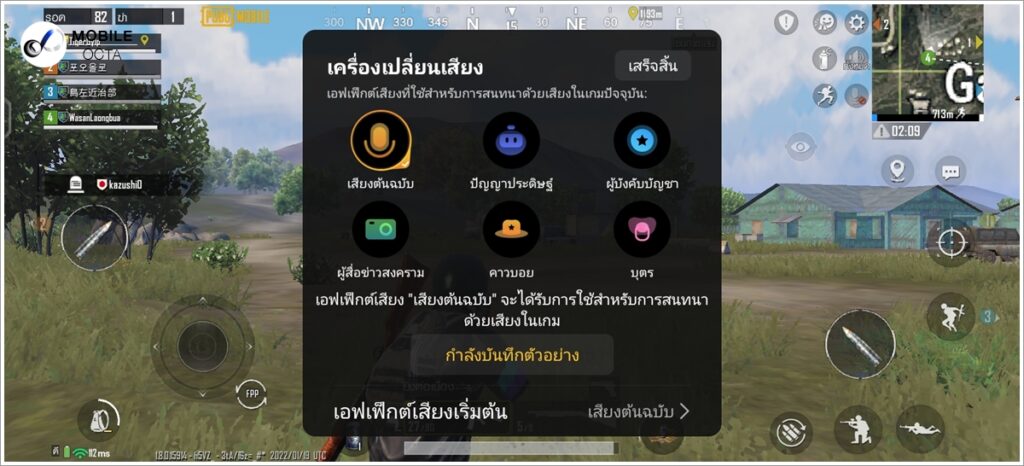Go prone with the lie-down button

(x=919, y=428)
